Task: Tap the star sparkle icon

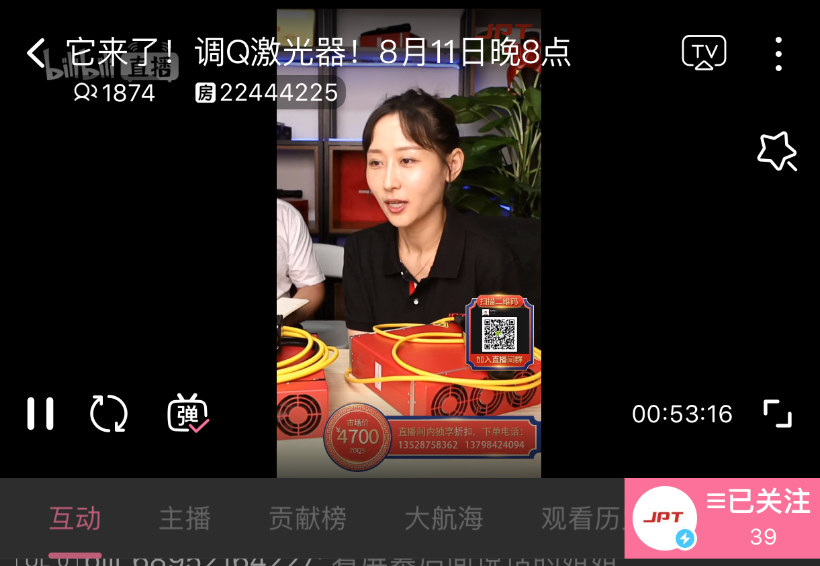Action: (776, 151)
